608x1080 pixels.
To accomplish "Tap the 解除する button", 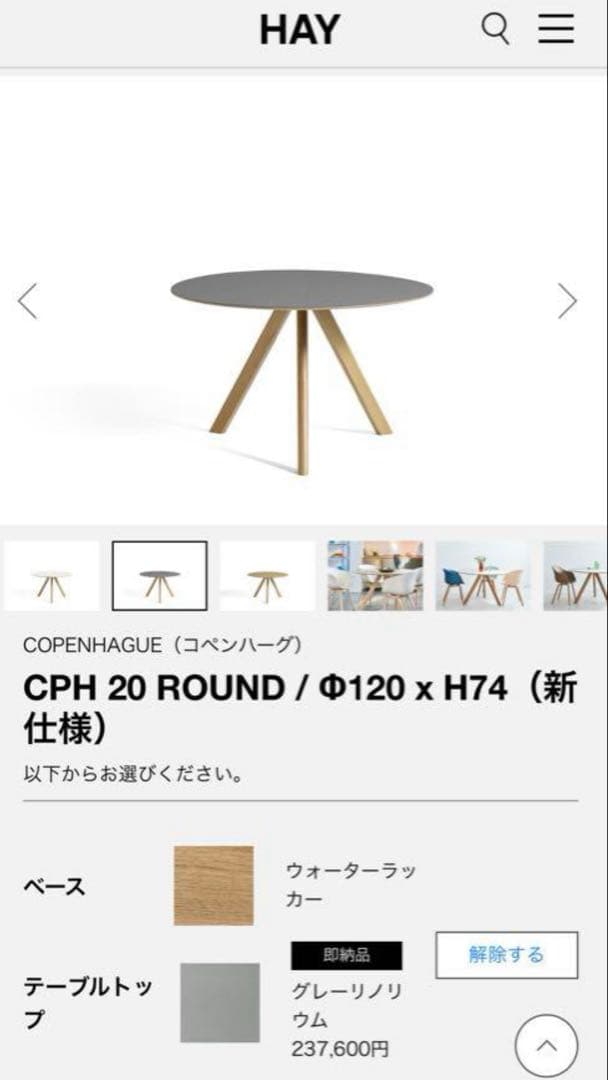I will click(x=506, y=955).
